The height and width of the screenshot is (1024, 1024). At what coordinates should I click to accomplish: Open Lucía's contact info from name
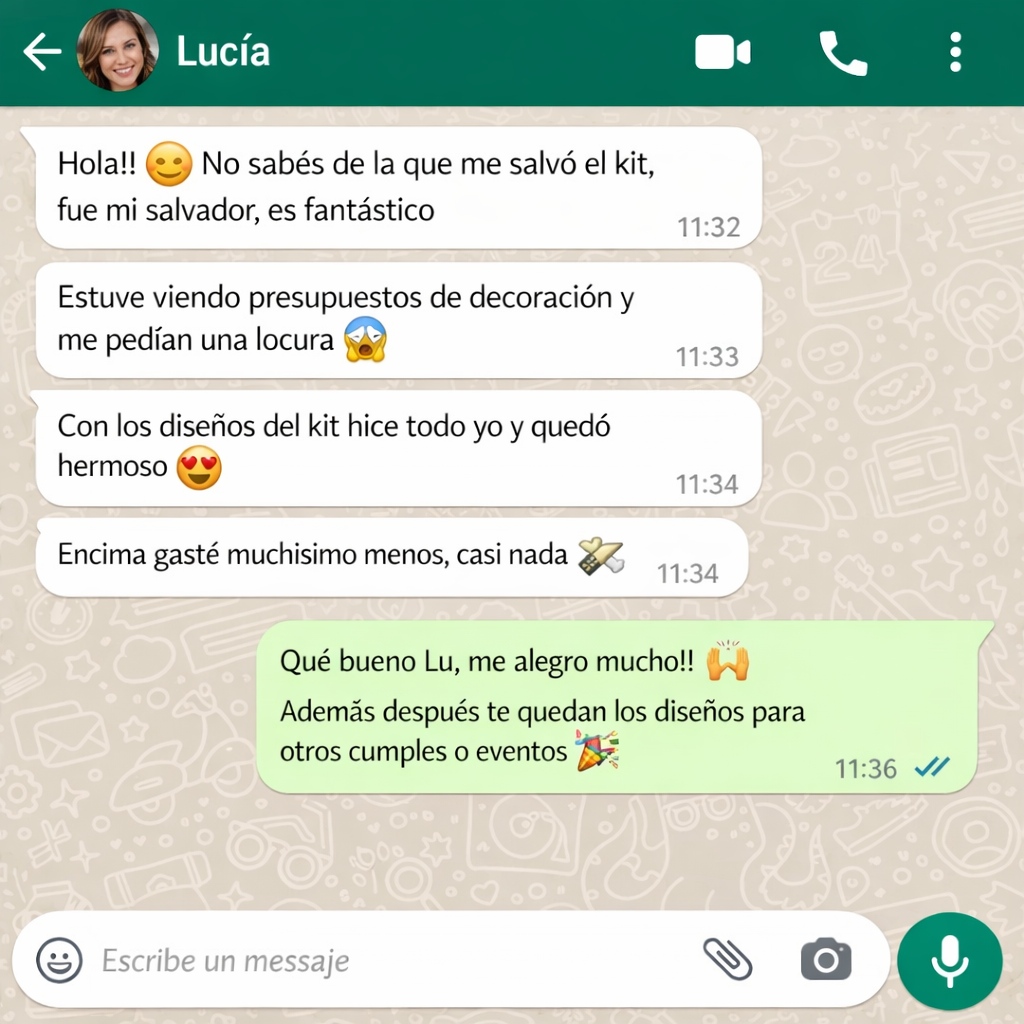pyautogui.click(x=223, y=52)
